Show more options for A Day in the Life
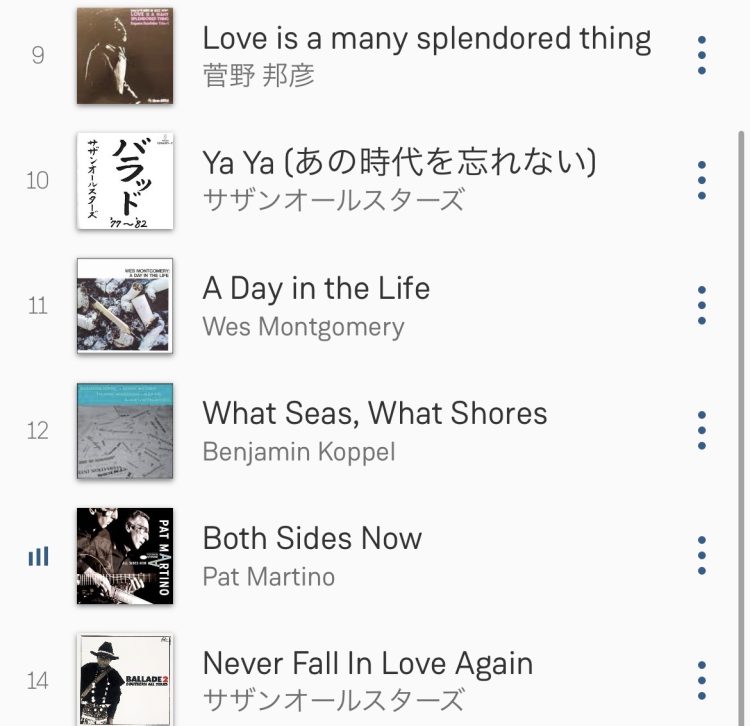 [x=702, y=305]
